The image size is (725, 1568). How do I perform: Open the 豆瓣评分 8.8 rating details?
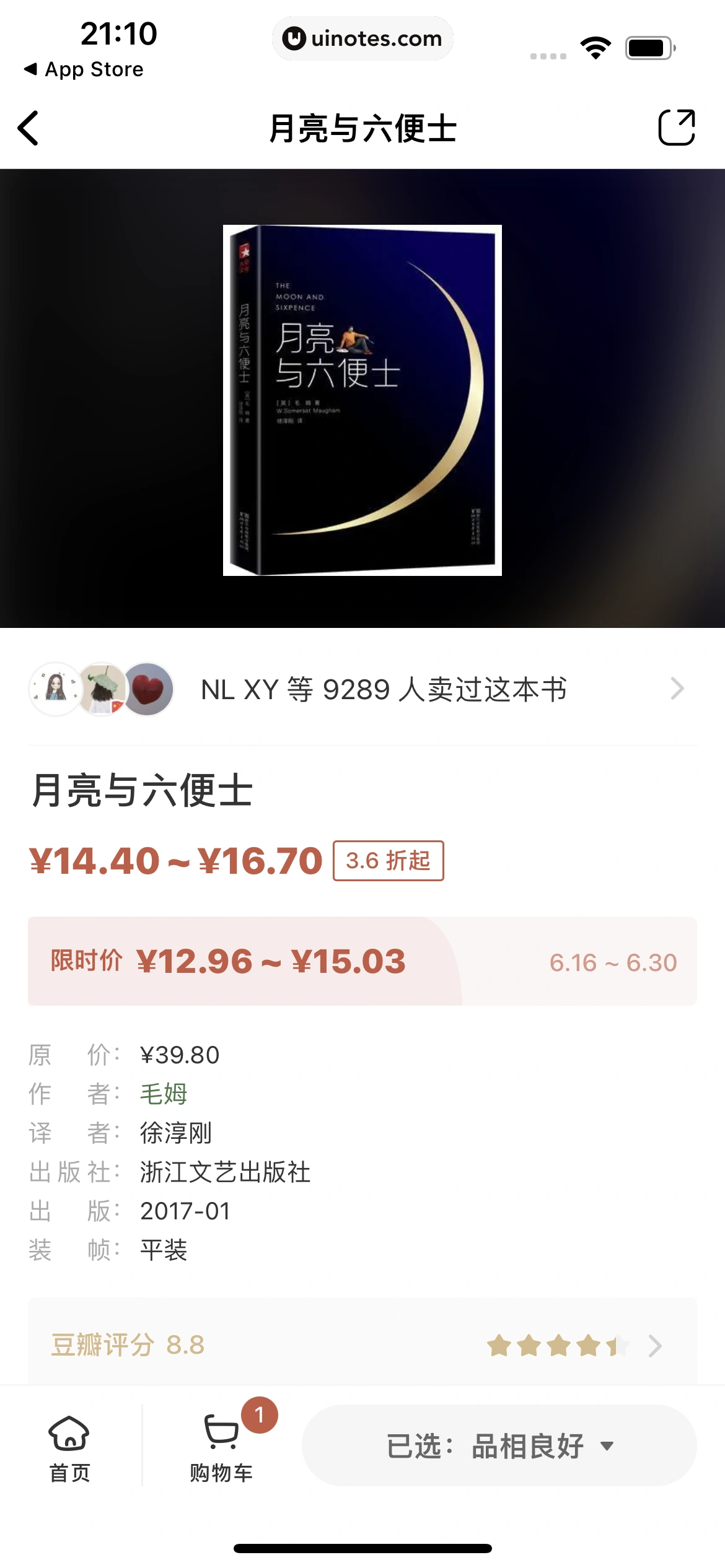(x=362, y=1345)
